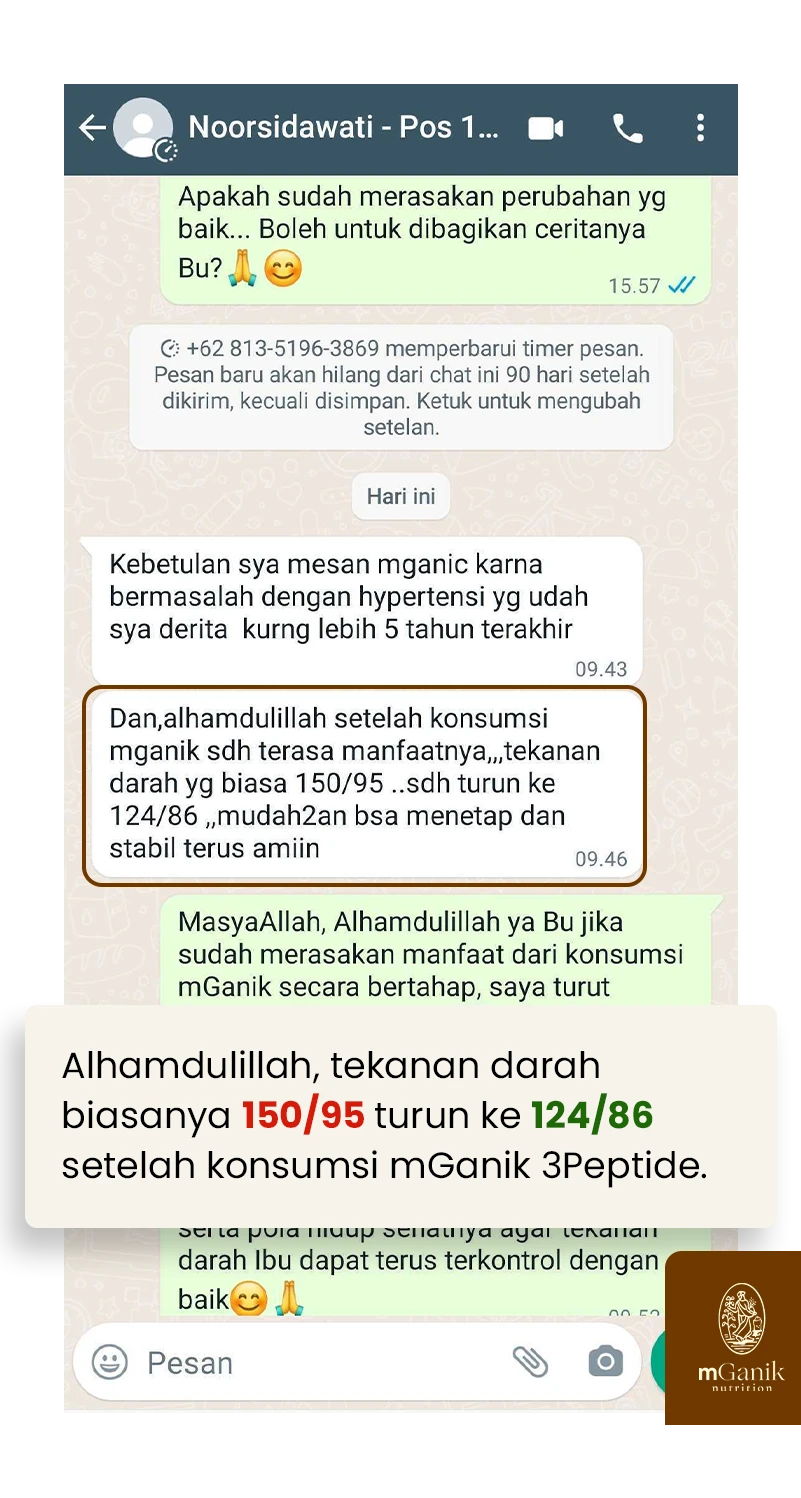The image size is (801, 1498).
Task: Attach a file using the paperclip icon
Action: pos(532,1362)
